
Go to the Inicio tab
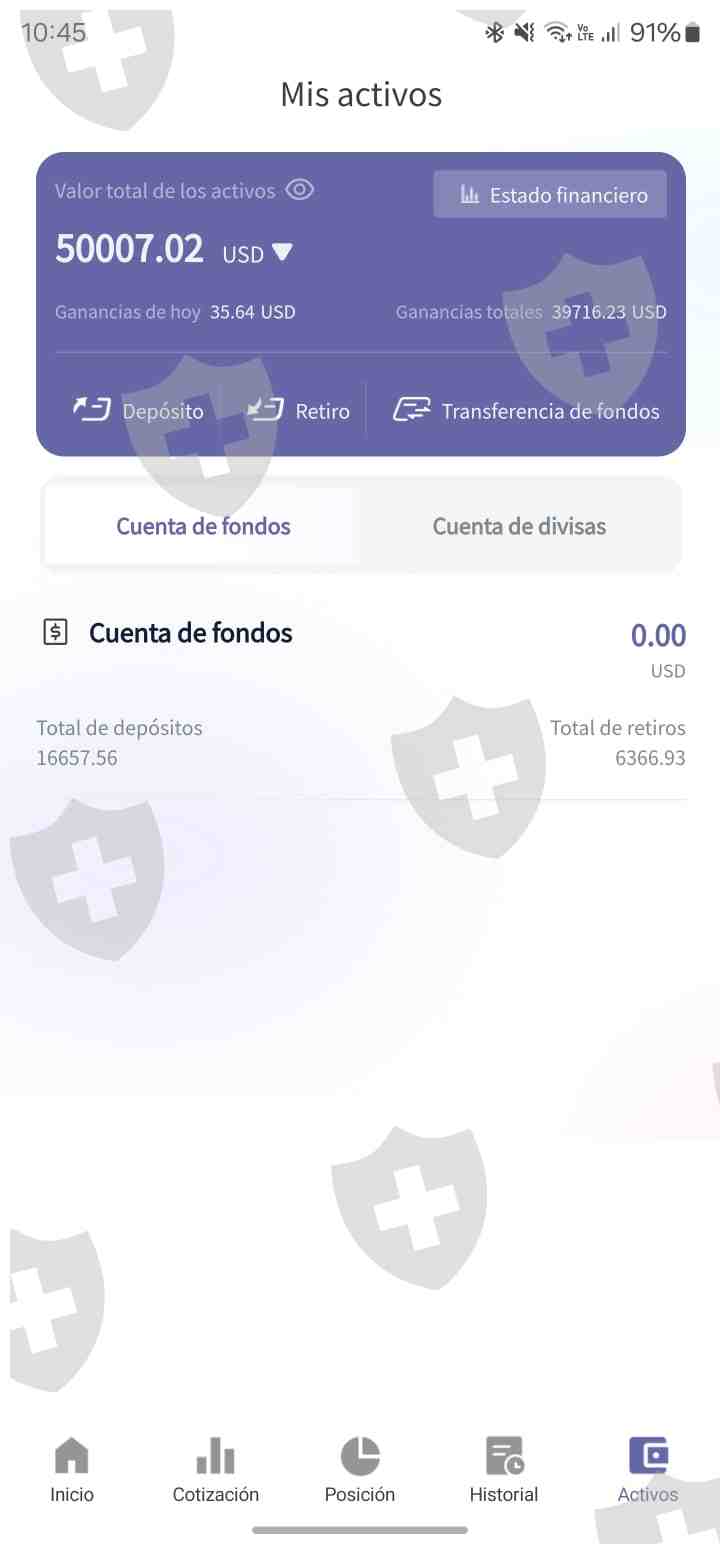point(72,1469)
